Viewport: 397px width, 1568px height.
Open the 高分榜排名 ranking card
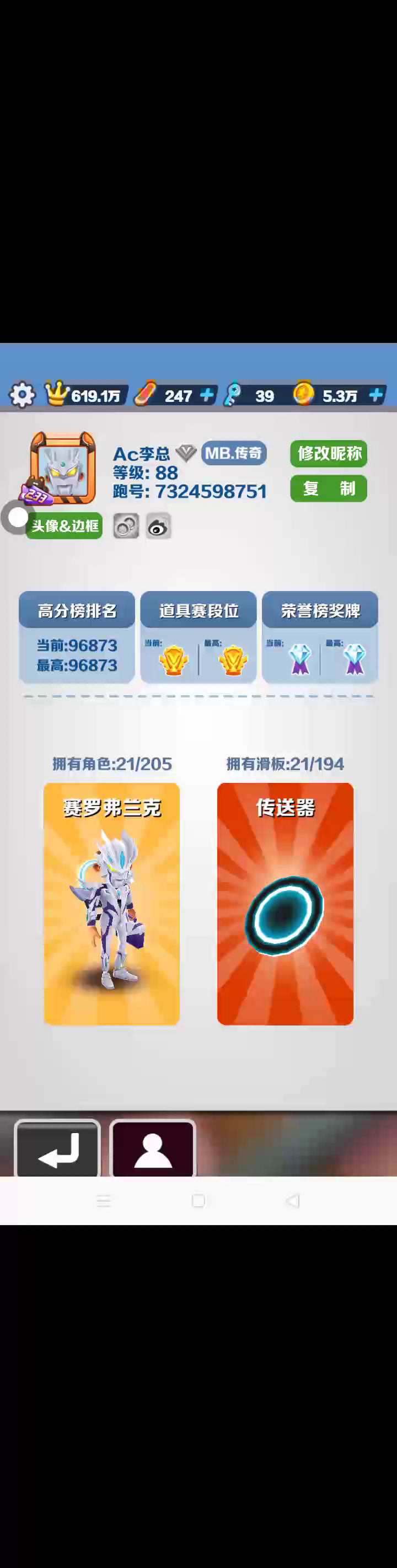77,637
